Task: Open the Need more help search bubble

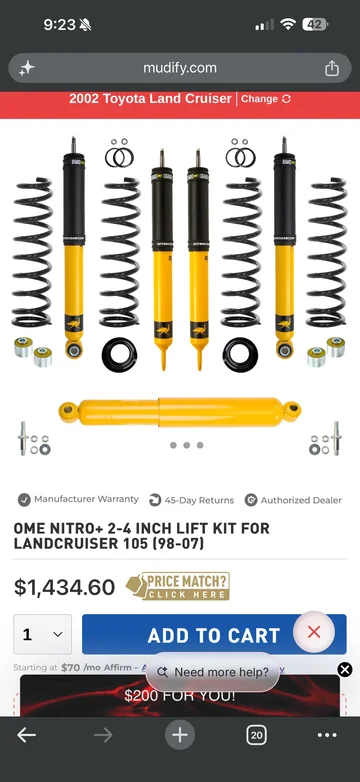Action: tap(212, 672)
